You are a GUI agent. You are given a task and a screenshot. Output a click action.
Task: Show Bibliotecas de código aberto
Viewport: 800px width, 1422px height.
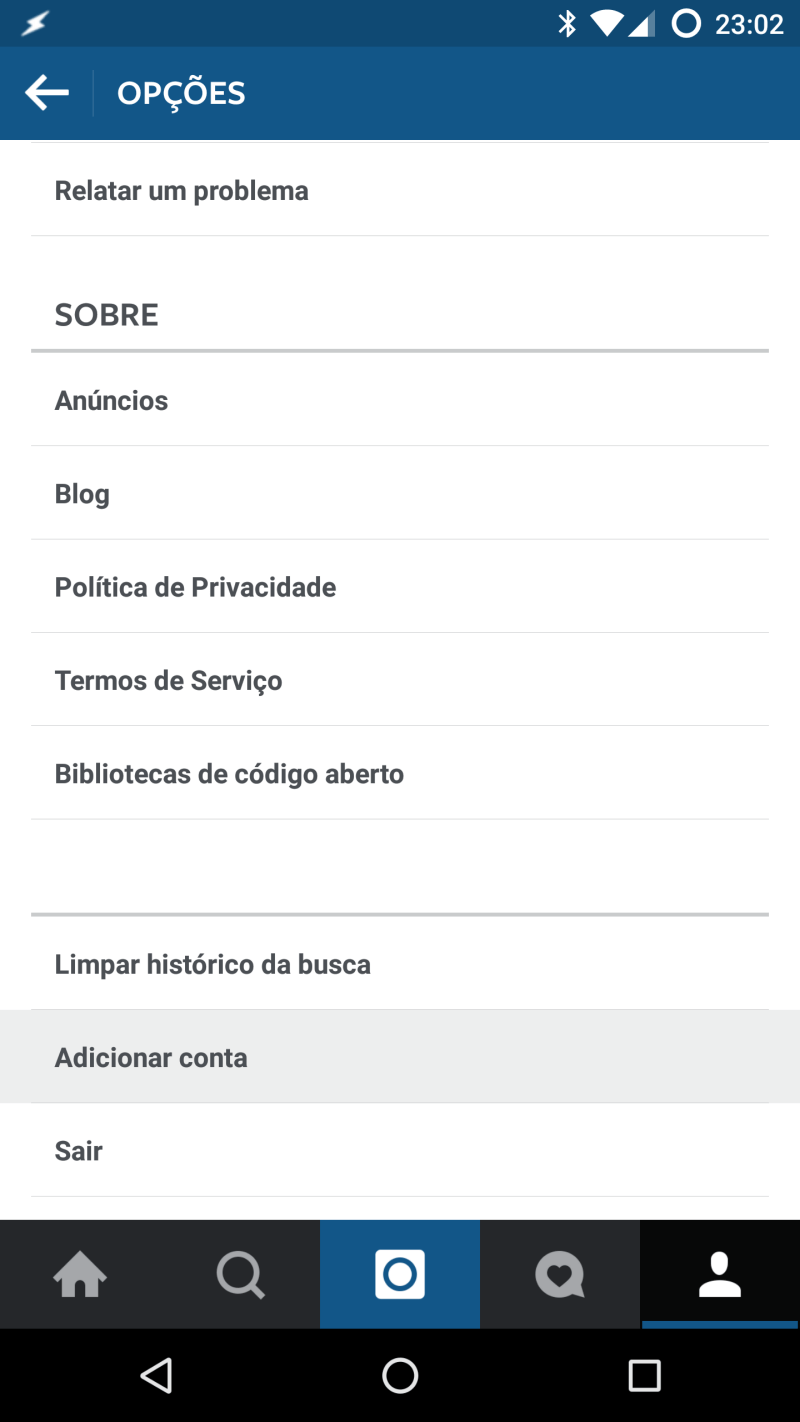[400, 773]
